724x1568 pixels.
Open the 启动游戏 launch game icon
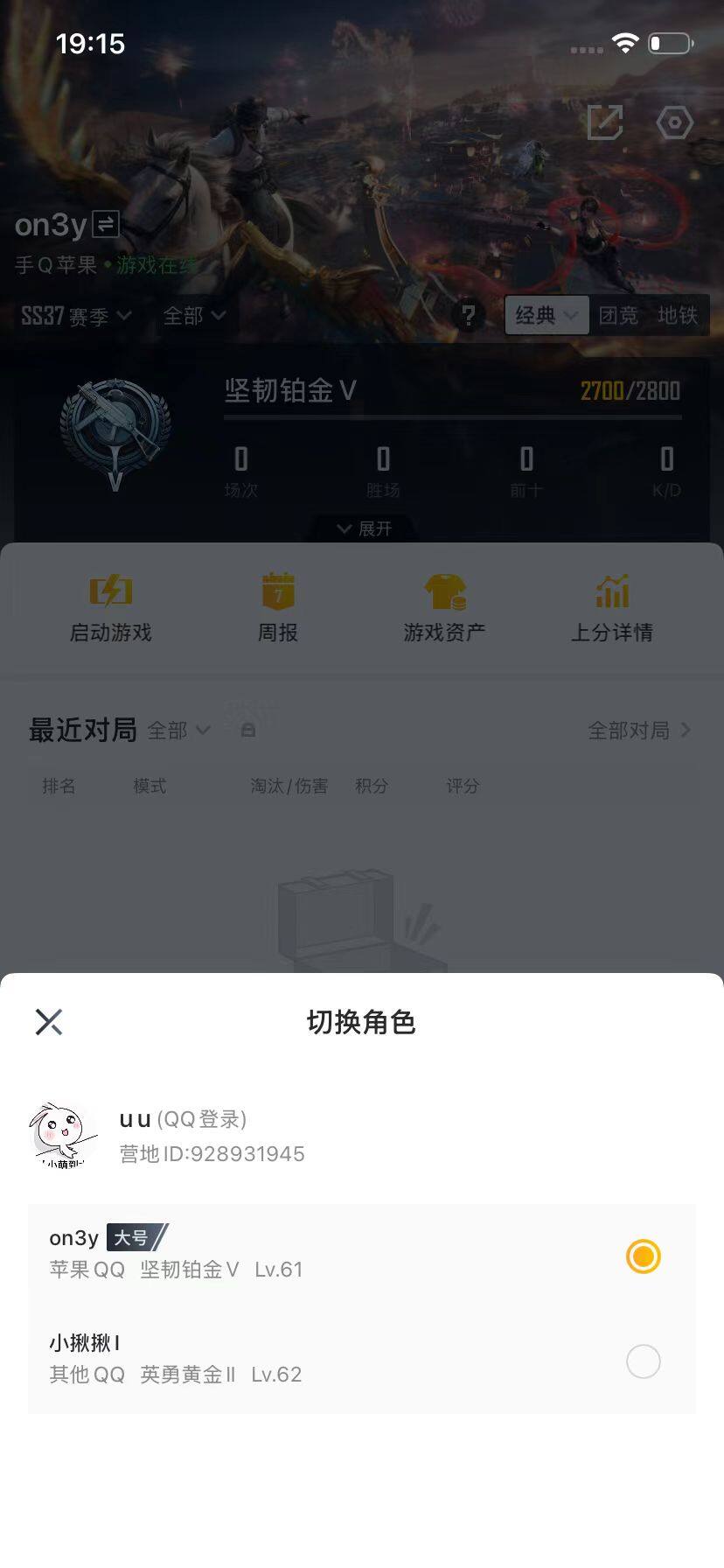(x=110, y=604)
